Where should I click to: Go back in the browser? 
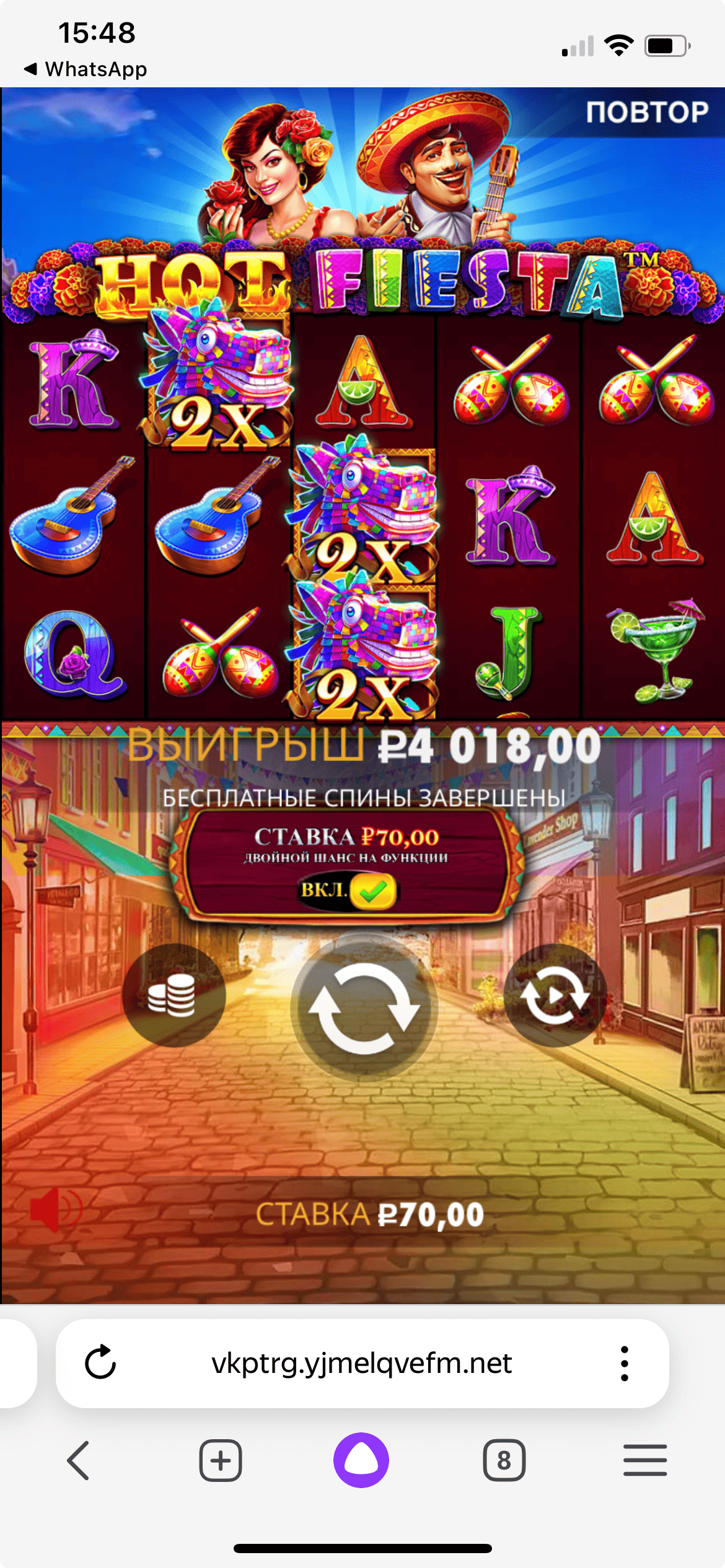pos(79,1460)
